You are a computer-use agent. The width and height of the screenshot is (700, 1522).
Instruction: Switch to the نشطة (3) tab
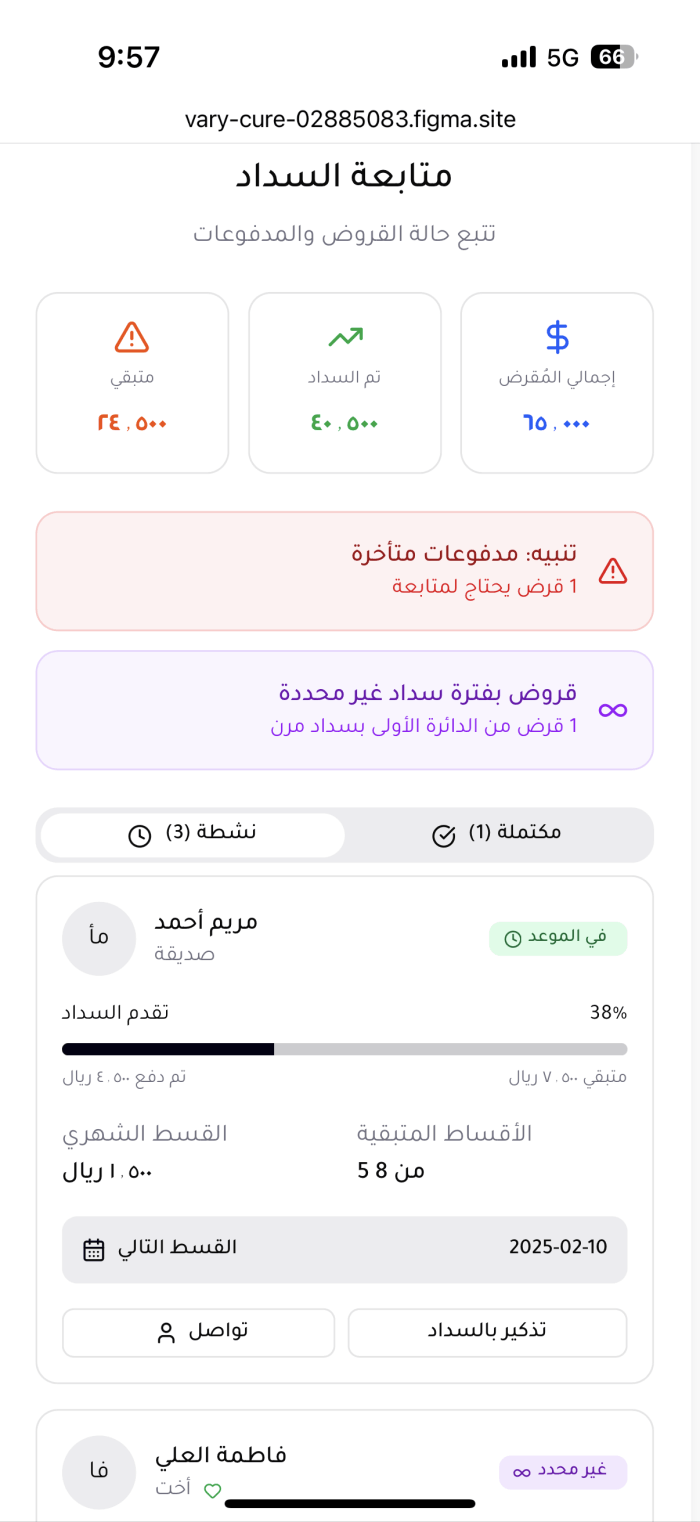point(192,834)
